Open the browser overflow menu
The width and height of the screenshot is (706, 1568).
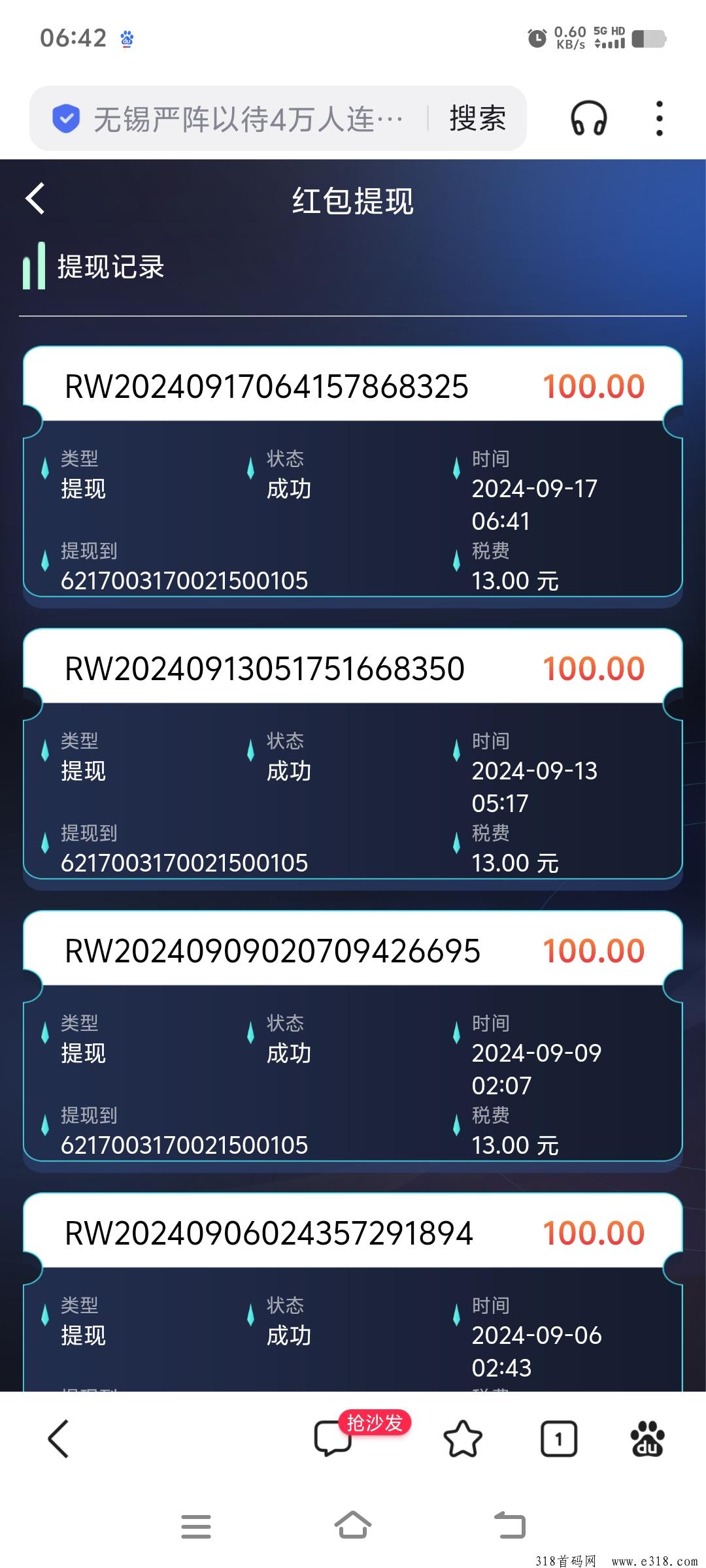(659, 119)
